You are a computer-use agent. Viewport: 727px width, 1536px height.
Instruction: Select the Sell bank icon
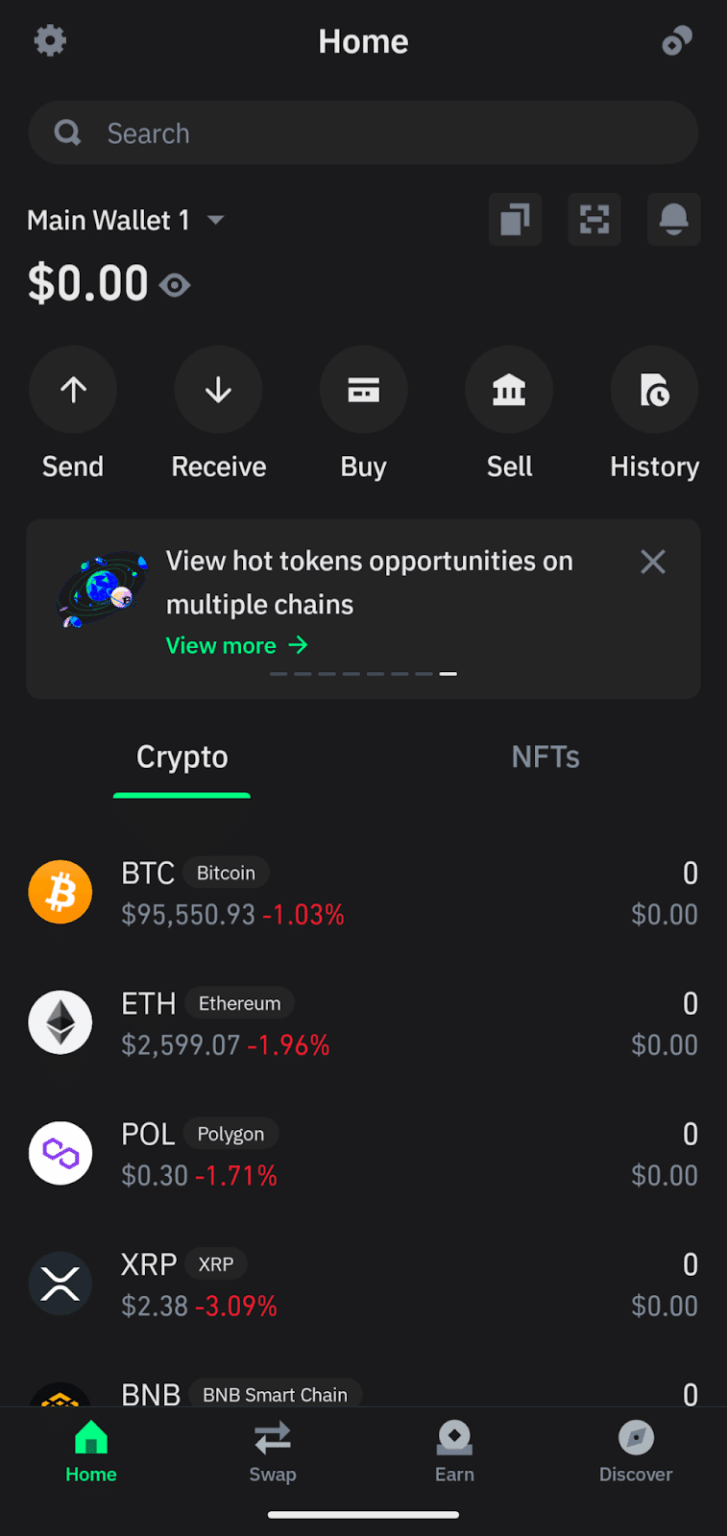click(509, 389)
